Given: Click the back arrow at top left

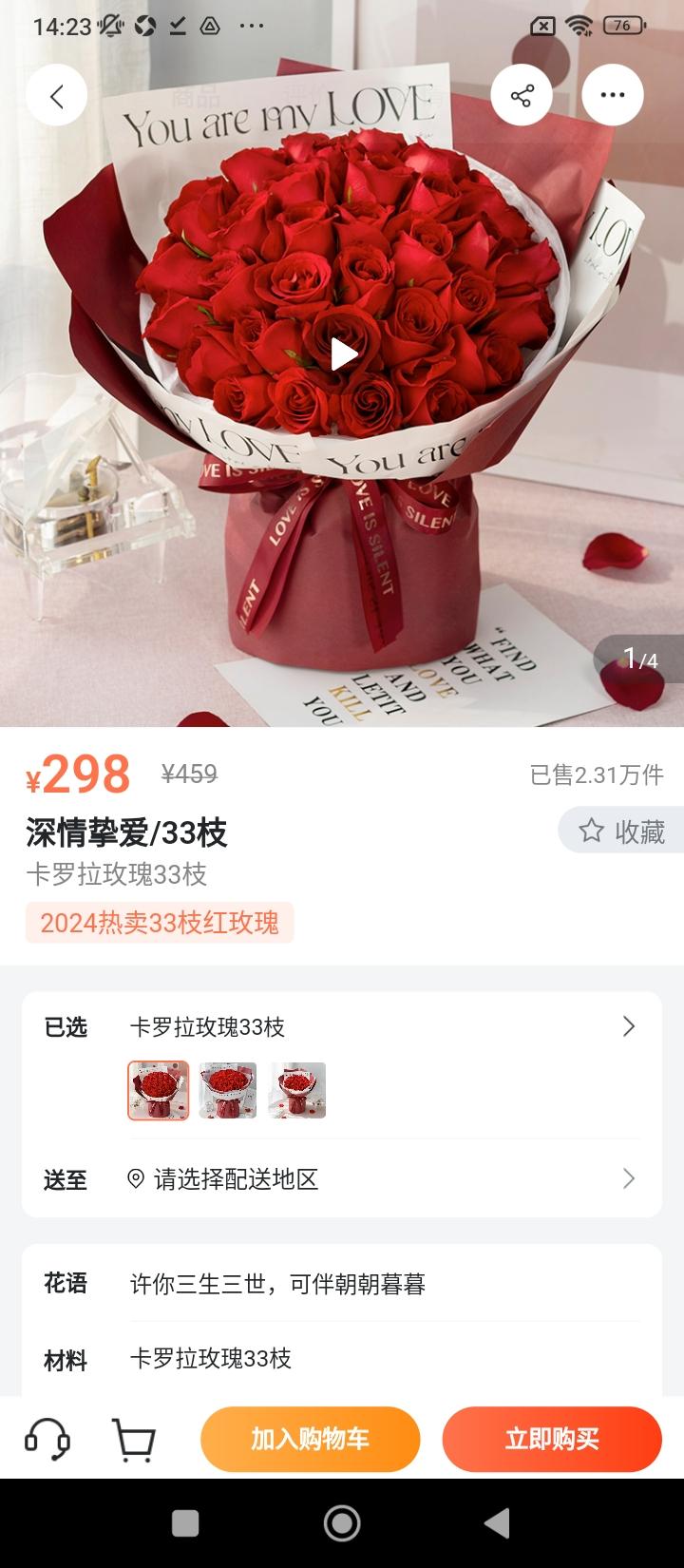Looking at the screenshot, I should (x=57, y=94).
